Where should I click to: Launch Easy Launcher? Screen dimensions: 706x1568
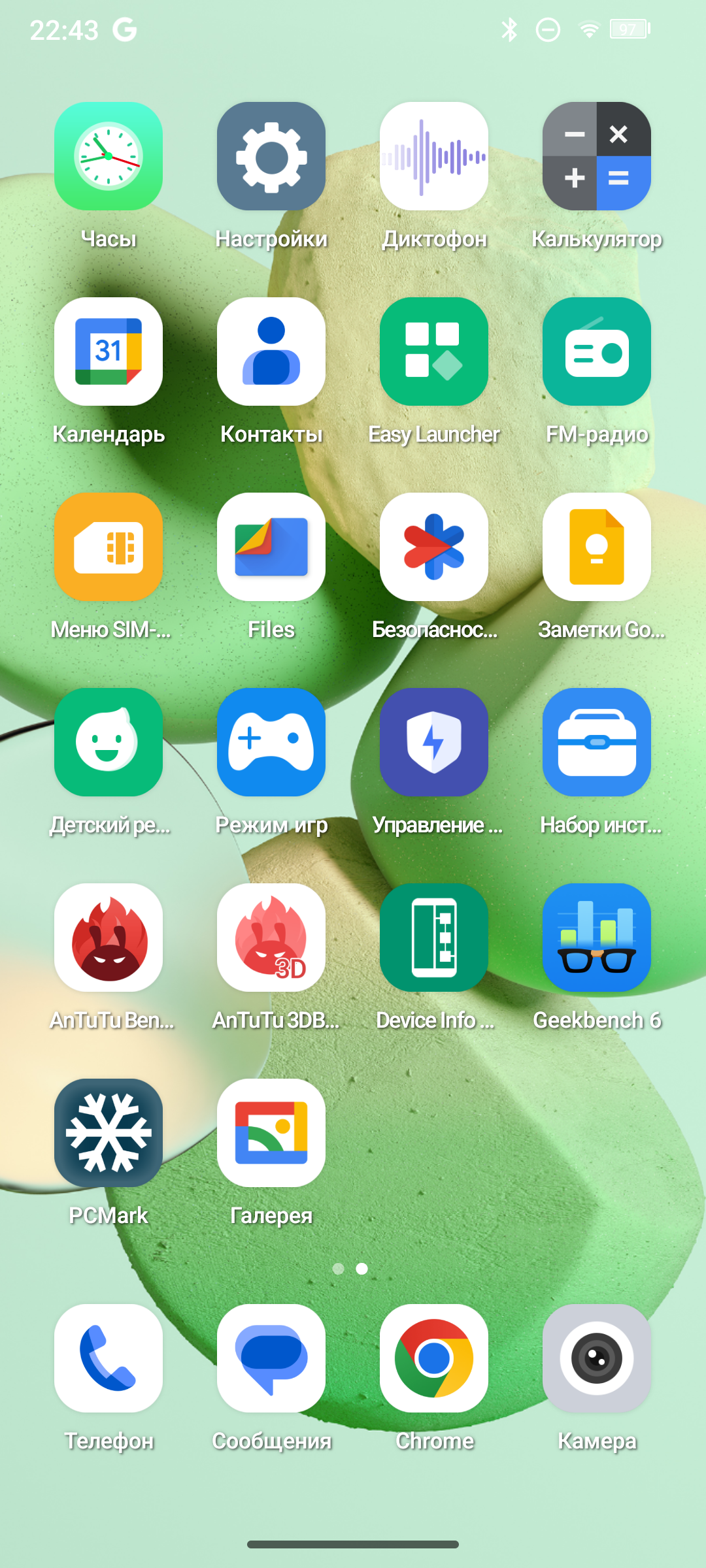point(434,351)
